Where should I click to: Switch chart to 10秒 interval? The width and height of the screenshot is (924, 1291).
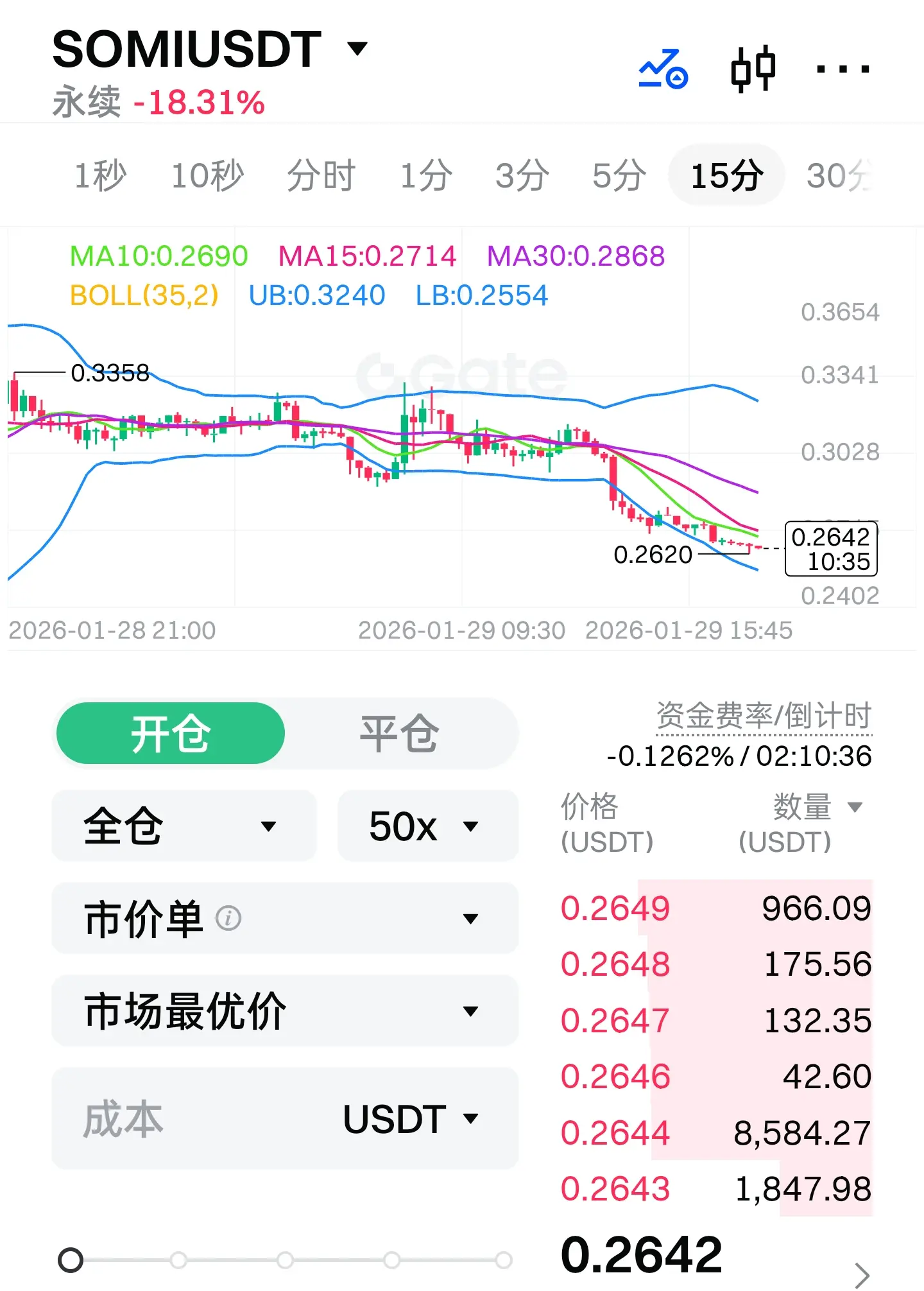point(207,175)
